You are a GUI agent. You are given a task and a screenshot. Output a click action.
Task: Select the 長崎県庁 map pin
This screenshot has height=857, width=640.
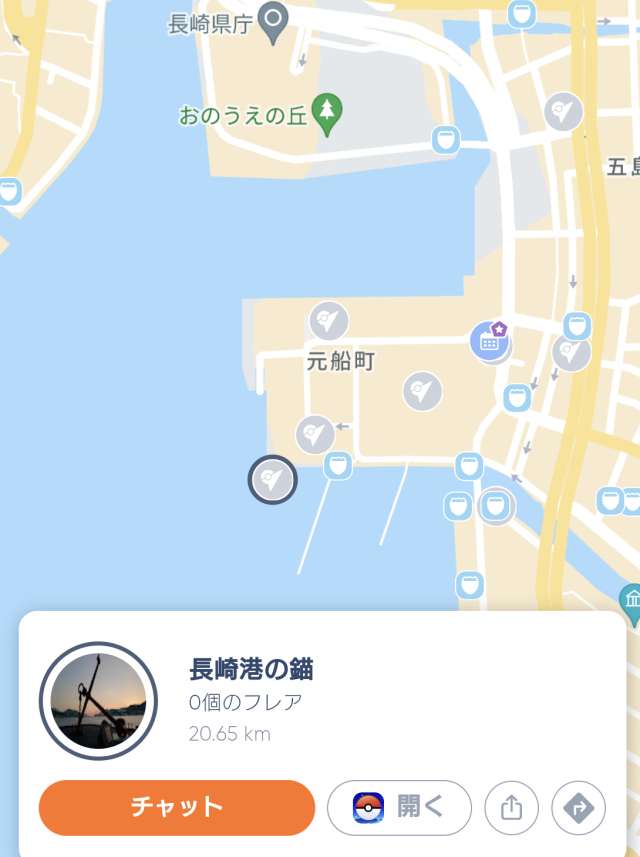click(x=273, y=22)
